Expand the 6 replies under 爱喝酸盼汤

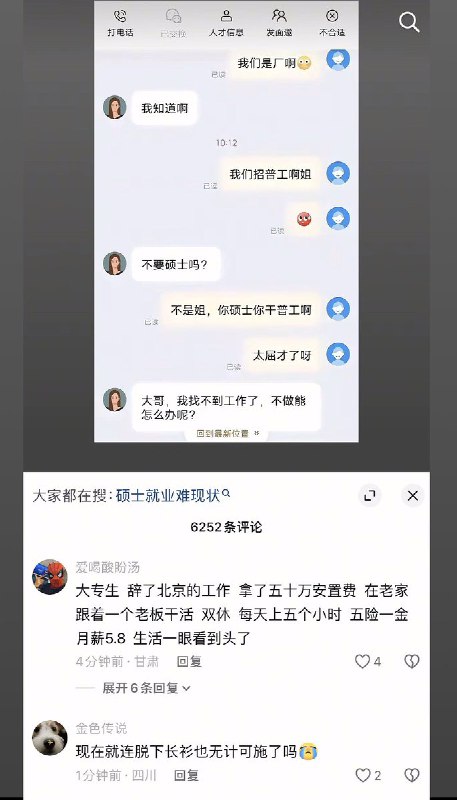pyautogui.click(x=146, y=688)
